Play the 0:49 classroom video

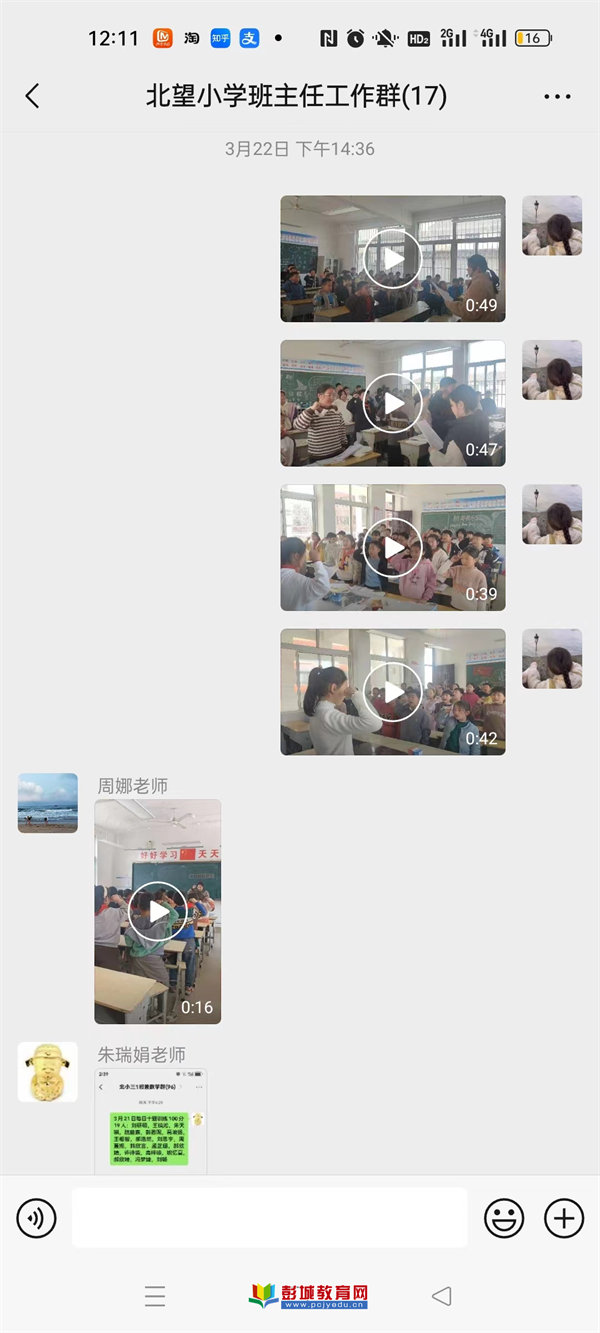(x=392, y=259)
